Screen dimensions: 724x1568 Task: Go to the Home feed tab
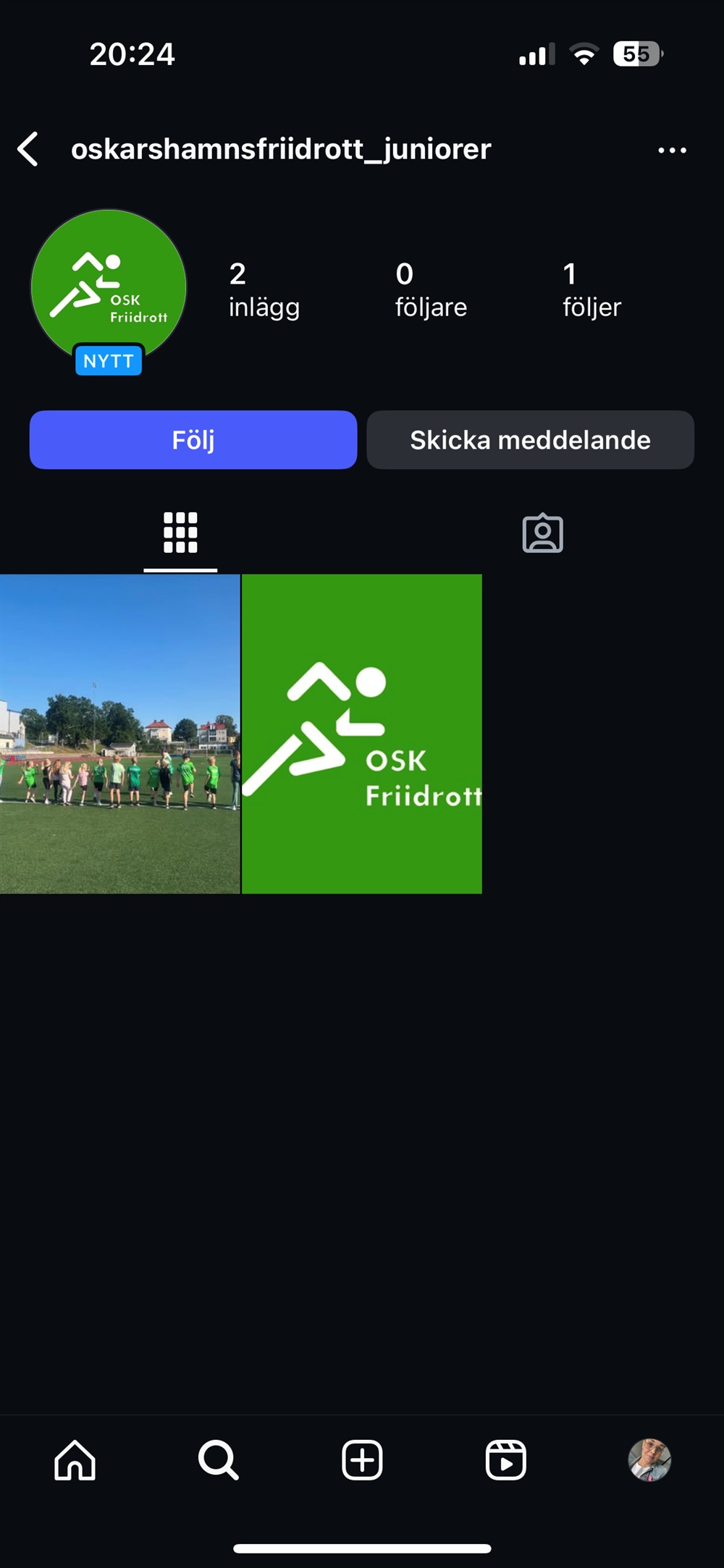[75, 1459]
